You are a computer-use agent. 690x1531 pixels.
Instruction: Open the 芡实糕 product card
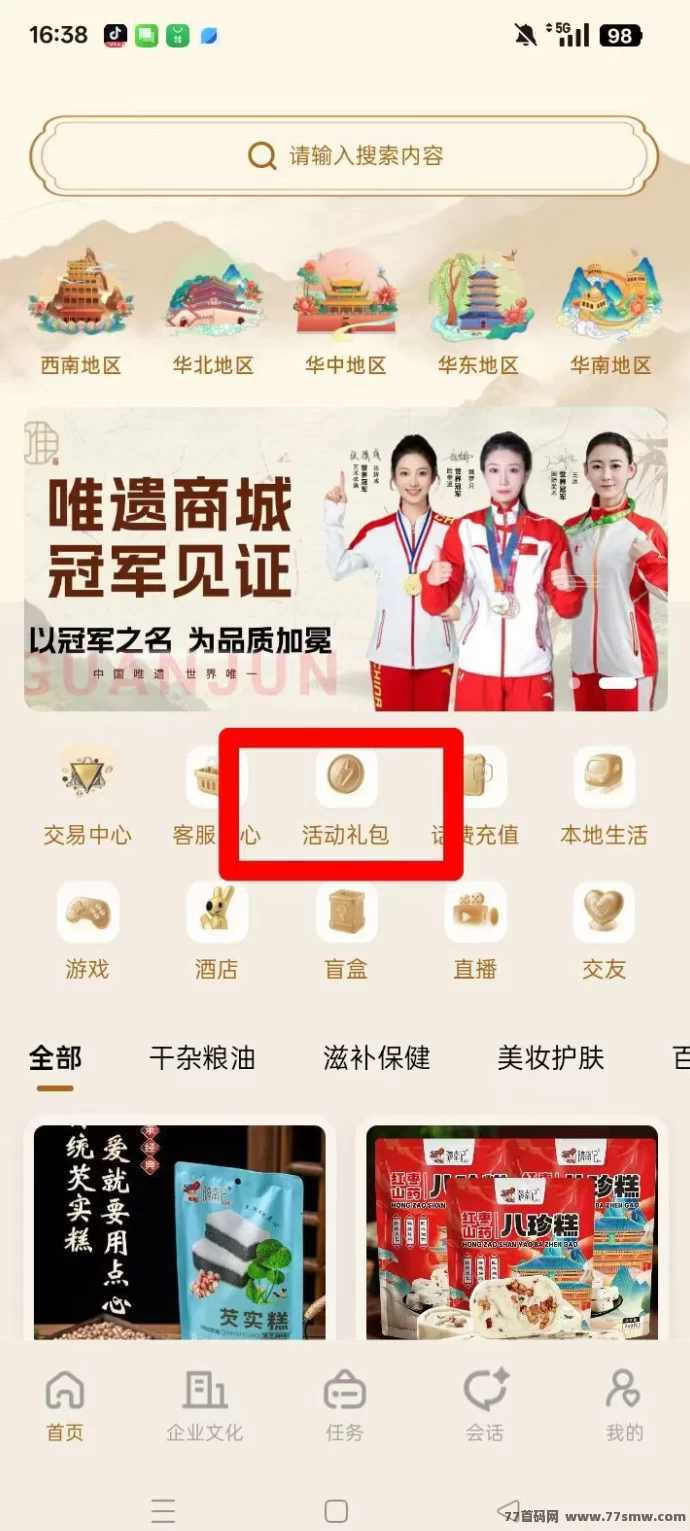180,1228
